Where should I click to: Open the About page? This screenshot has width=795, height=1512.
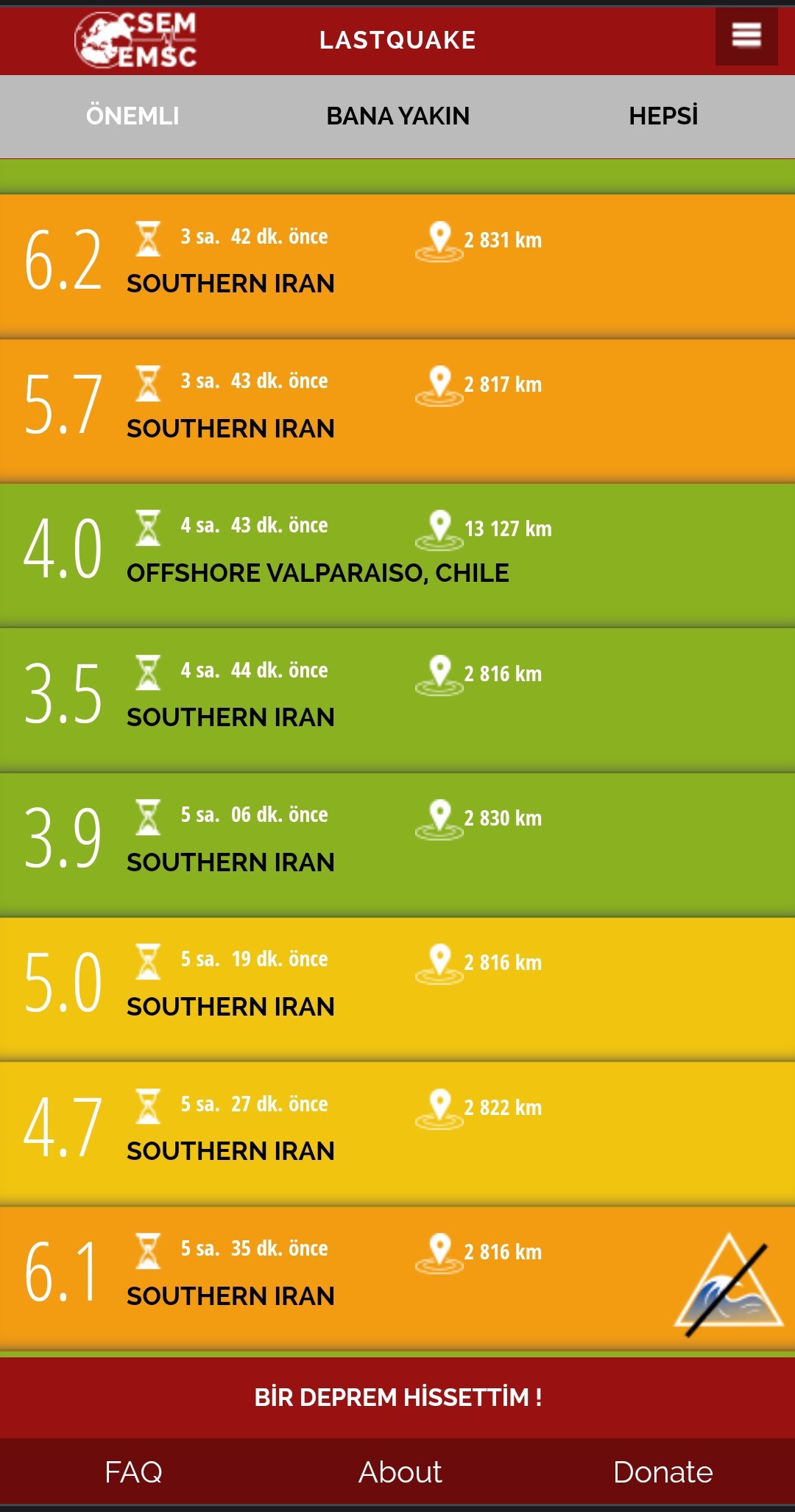coord(400,1472)
